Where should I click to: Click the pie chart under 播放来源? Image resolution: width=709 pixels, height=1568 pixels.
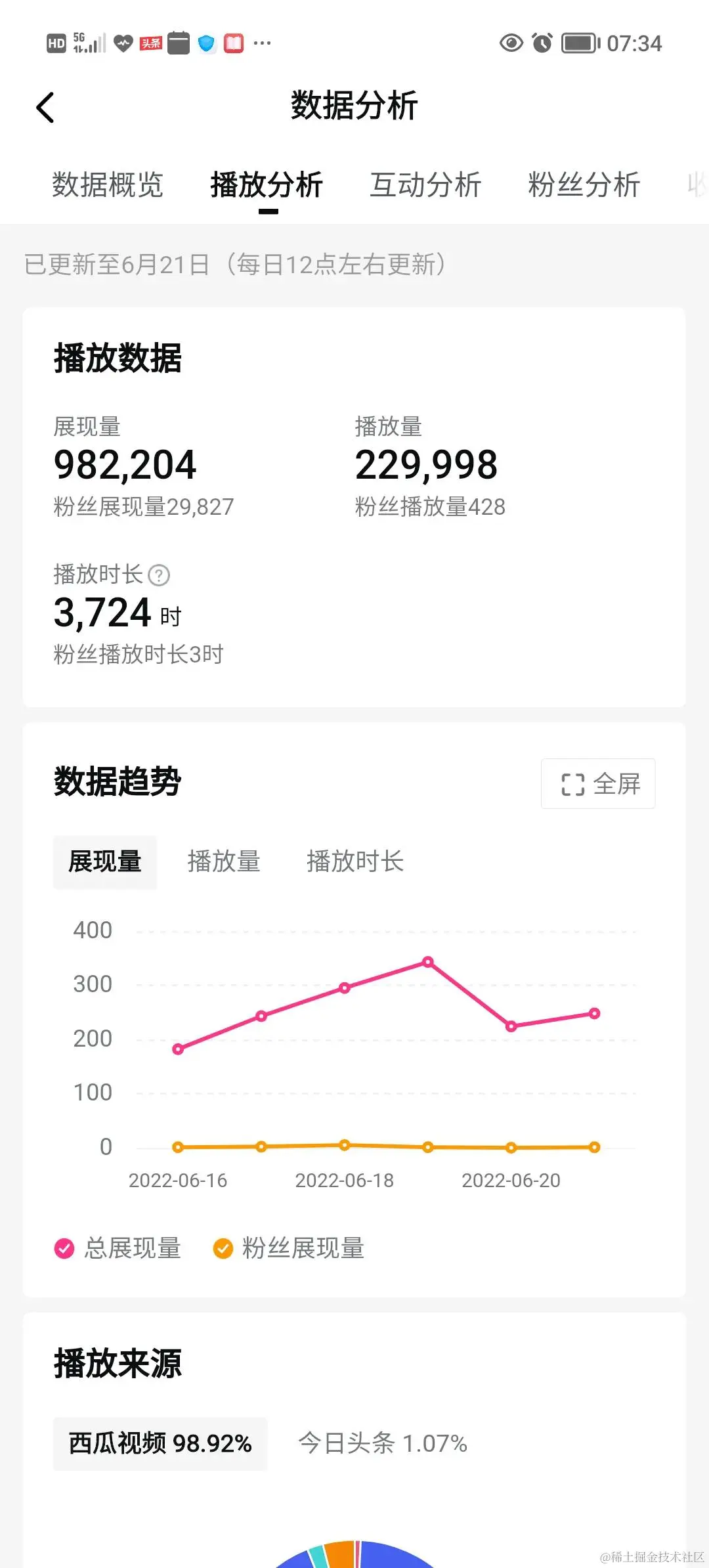354,1556
